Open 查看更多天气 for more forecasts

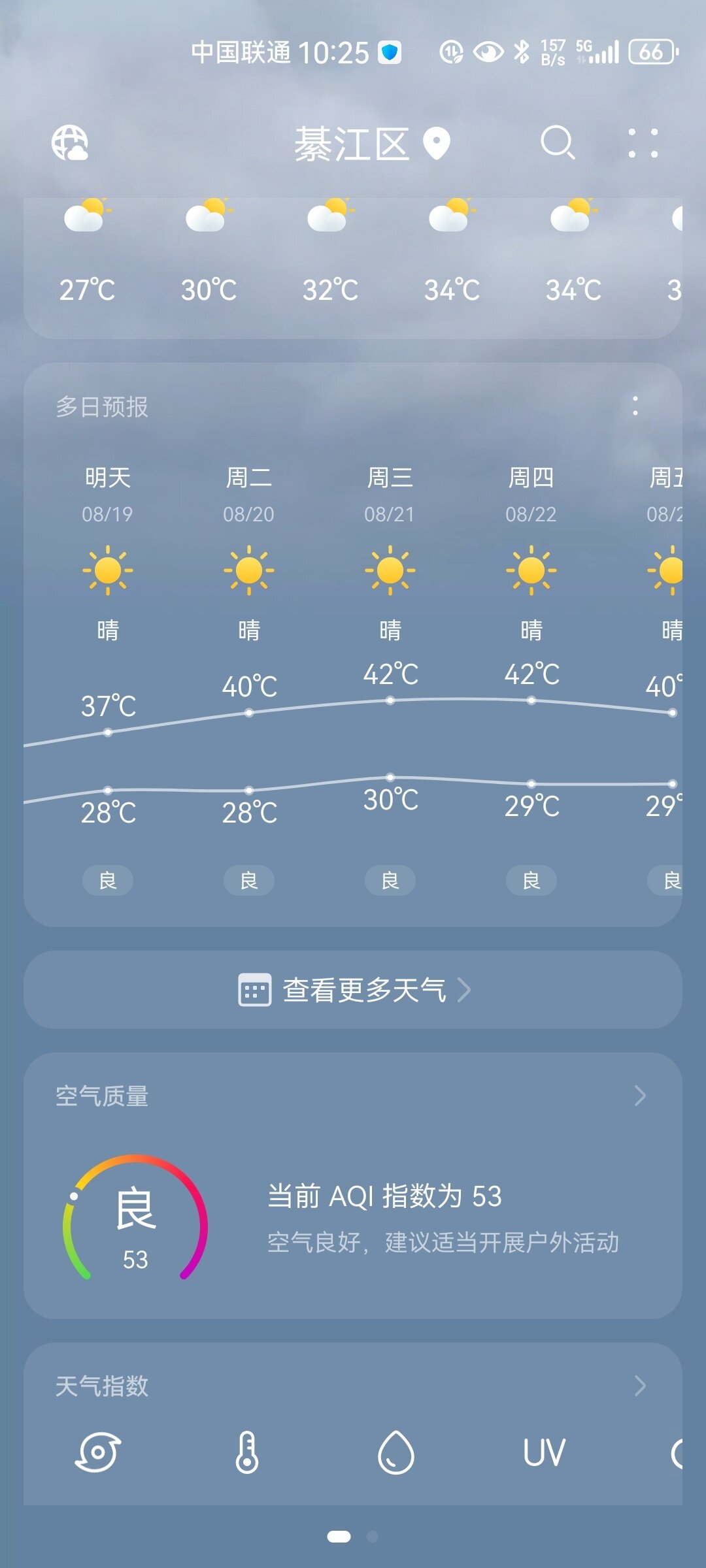pos(353,990)
